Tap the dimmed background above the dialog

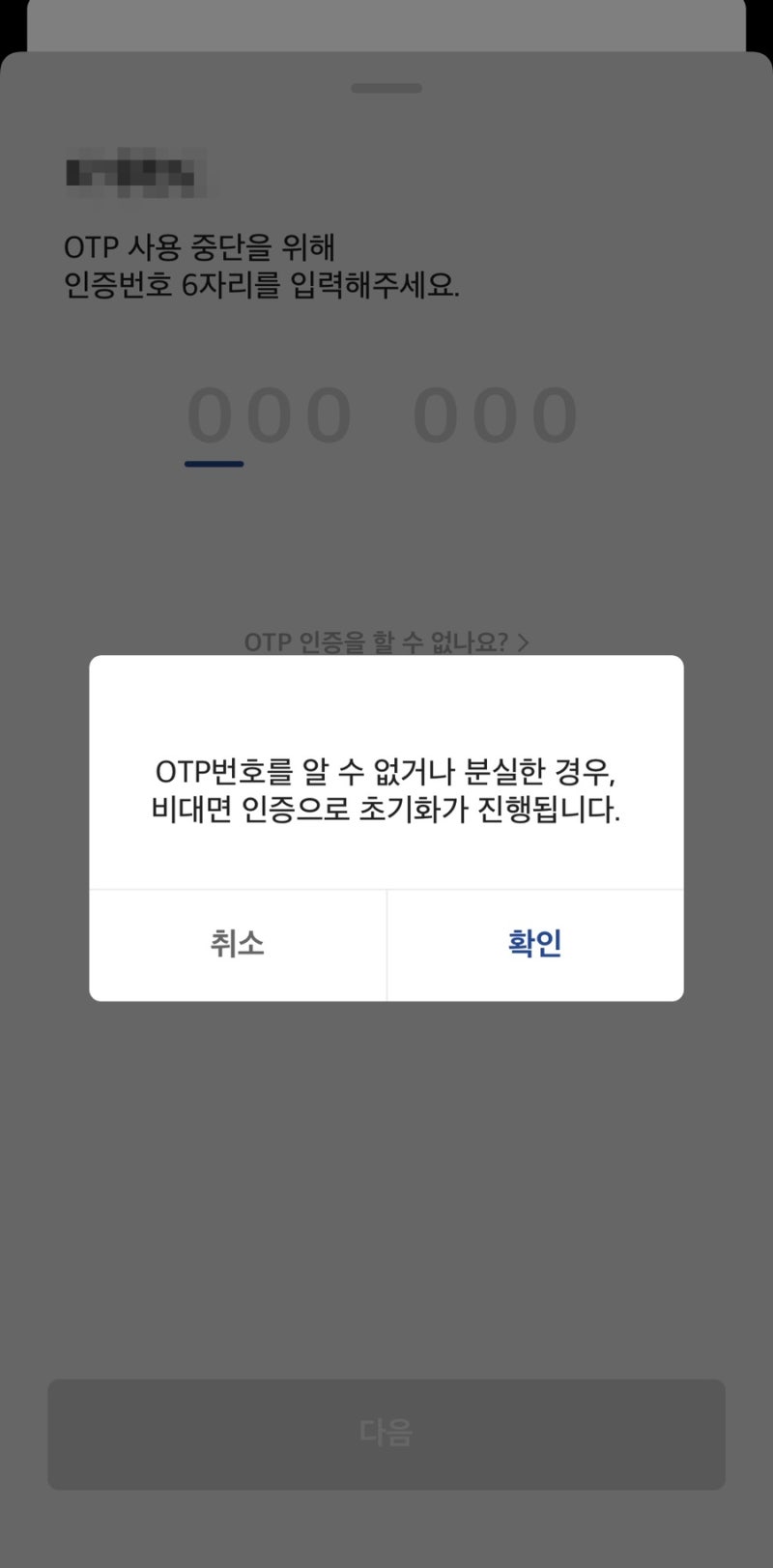(386, 551)
